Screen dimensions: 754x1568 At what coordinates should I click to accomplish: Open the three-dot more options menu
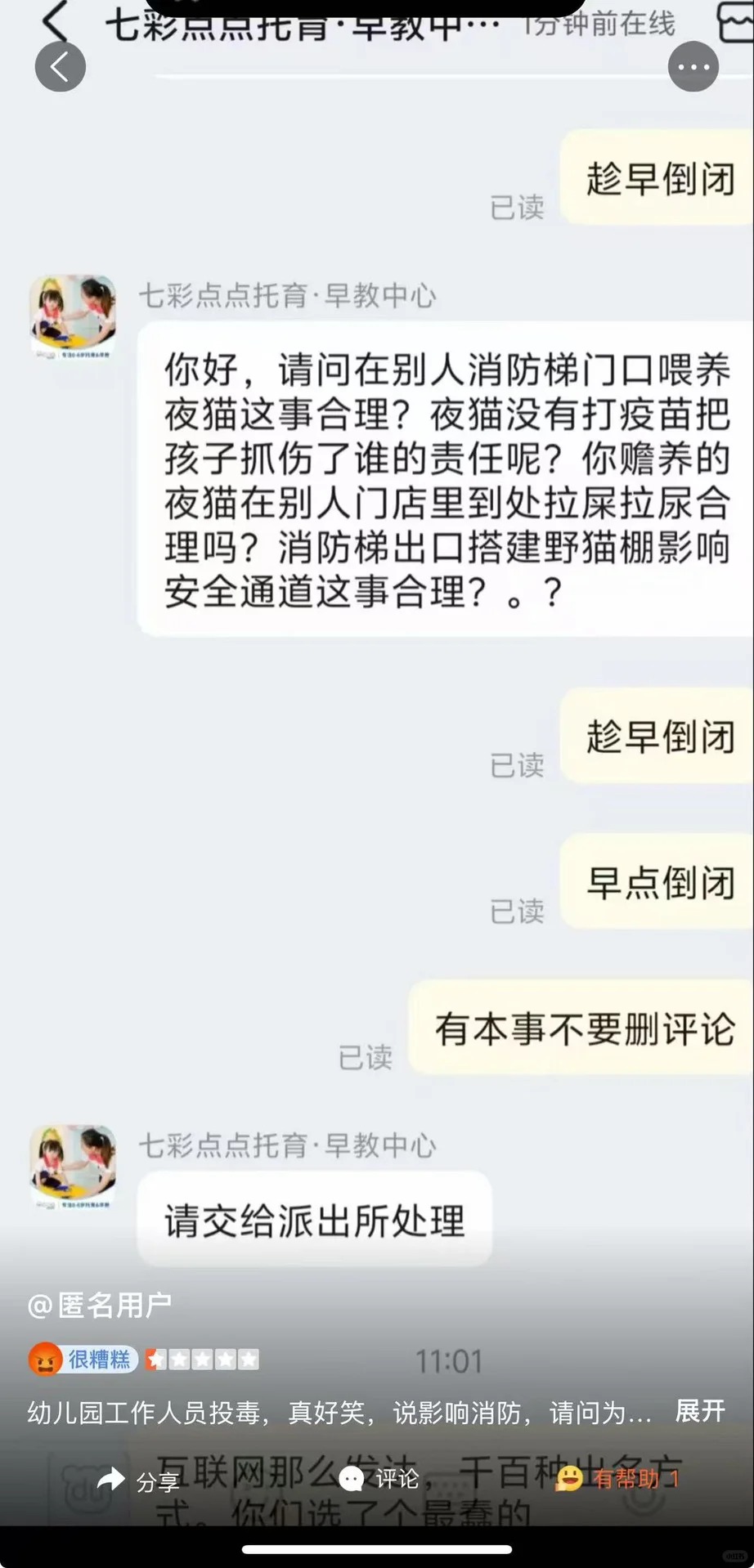[x=693, y=67]
